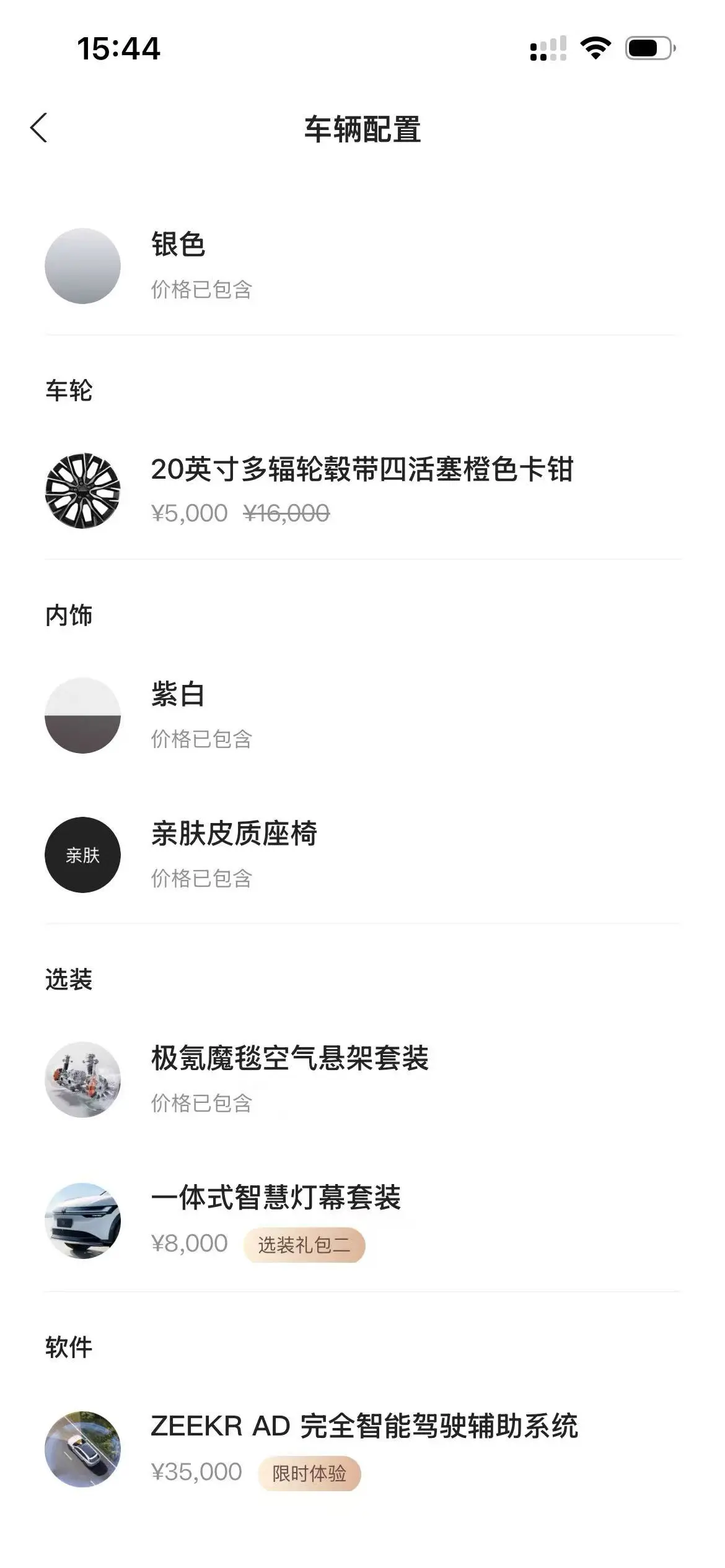Viewport: 725px width, 1568px height.
Task: Go back from the 车辆配置 page
Action: [39, 128]
